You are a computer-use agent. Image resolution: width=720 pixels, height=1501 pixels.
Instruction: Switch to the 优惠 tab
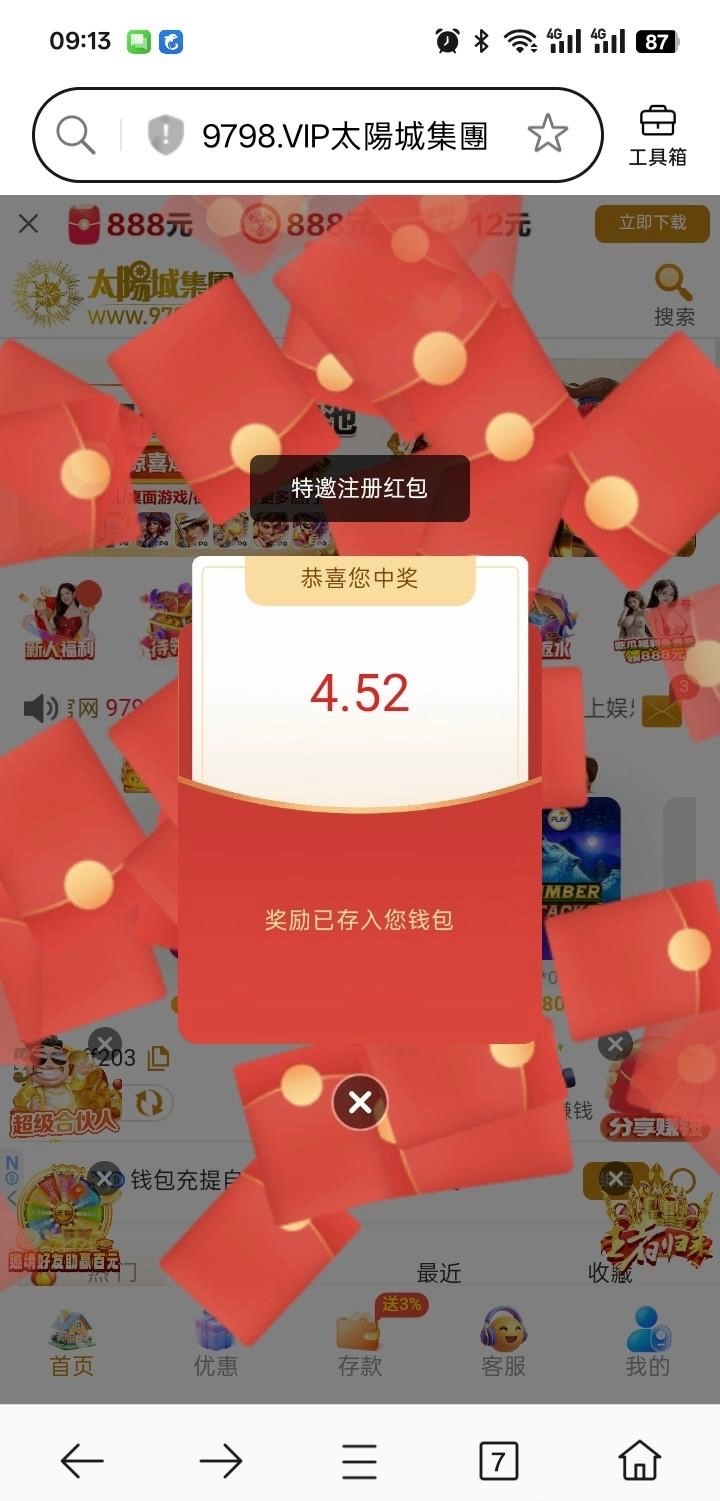[215, 1345]
